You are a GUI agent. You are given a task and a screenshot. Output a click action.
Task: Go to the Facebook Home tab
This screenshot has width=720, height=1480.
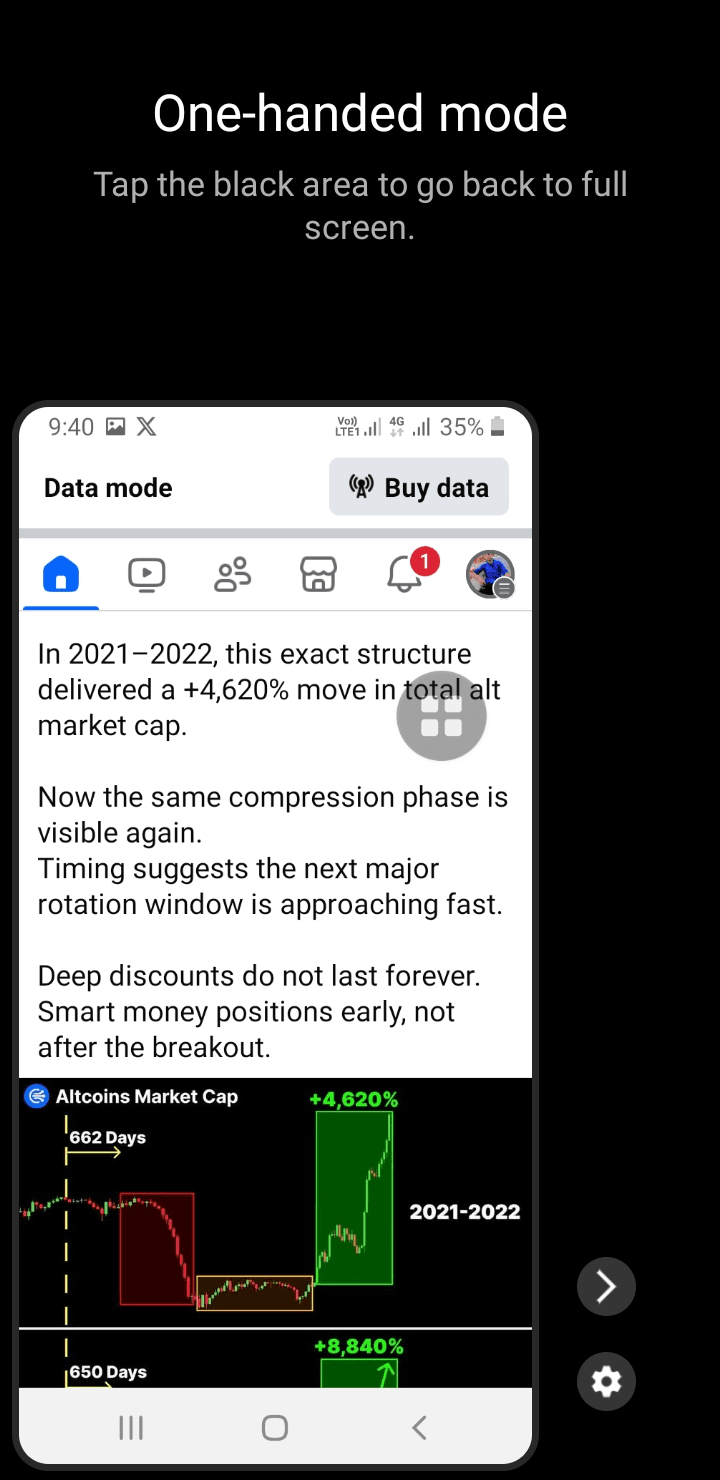click(61, 575)
